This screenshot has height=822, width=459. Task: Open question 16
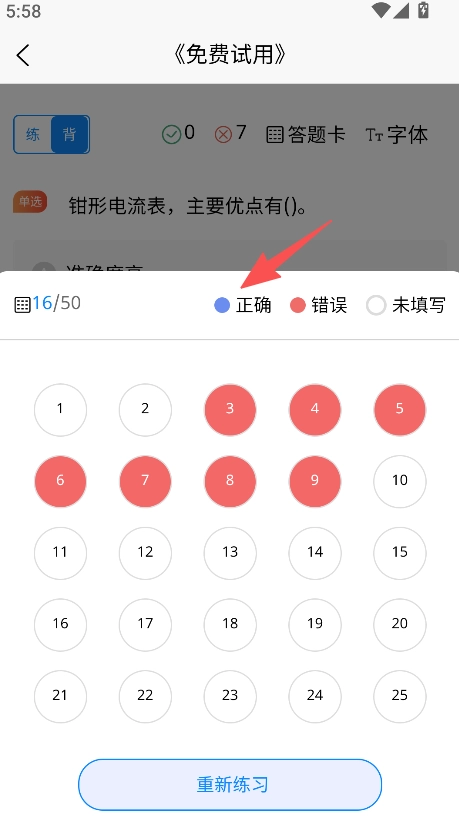60,624
